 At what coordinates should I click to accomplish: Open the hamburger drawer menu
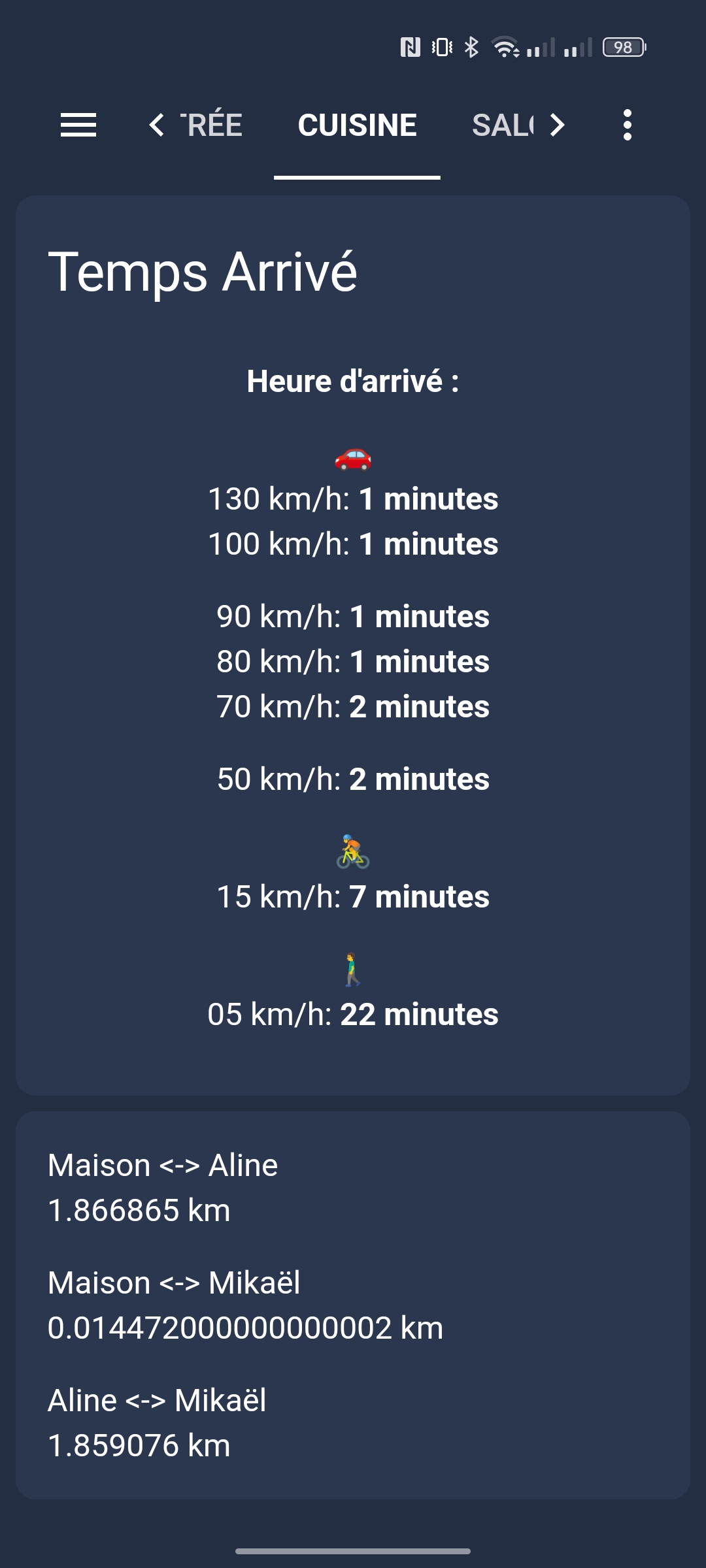[78, 125]
